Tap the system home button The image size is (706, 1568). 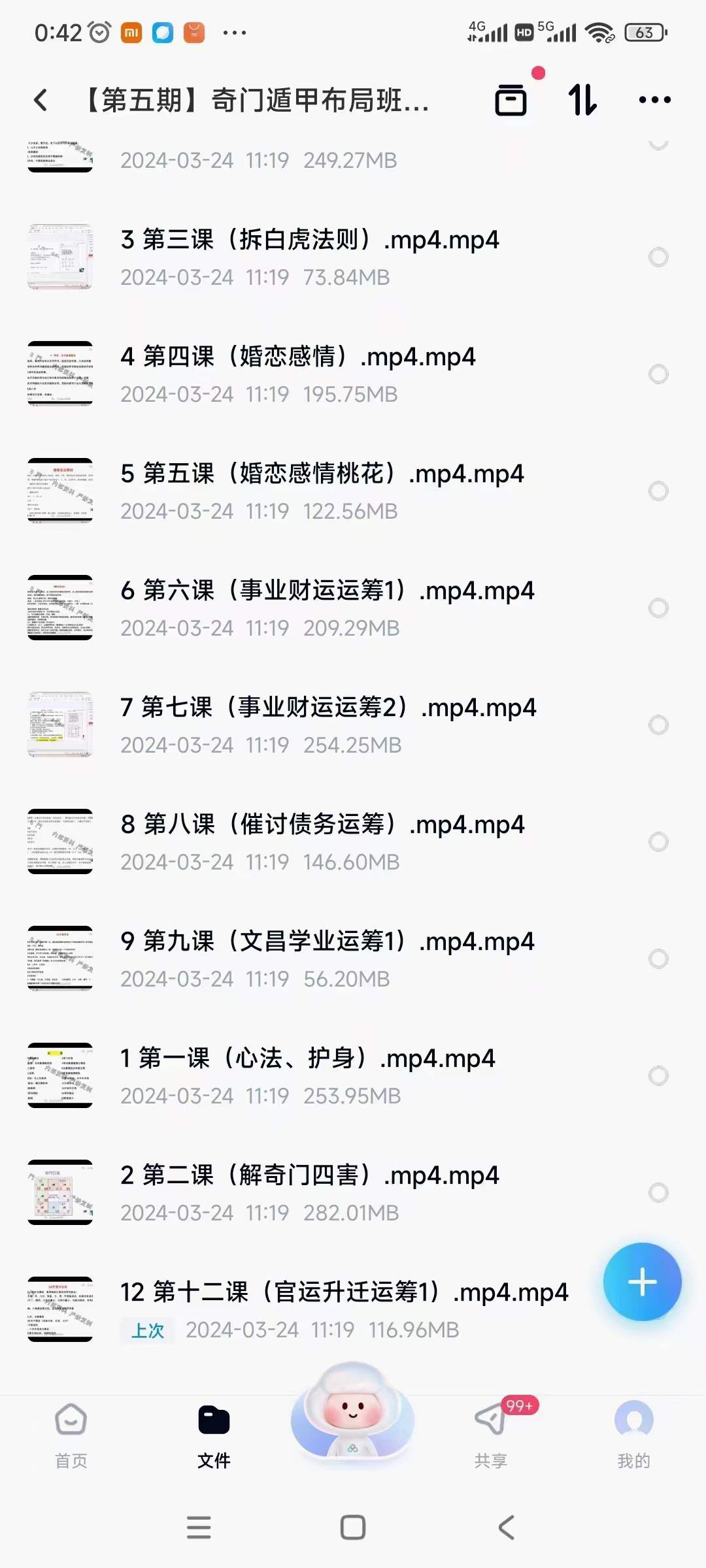click(353, 1527)
